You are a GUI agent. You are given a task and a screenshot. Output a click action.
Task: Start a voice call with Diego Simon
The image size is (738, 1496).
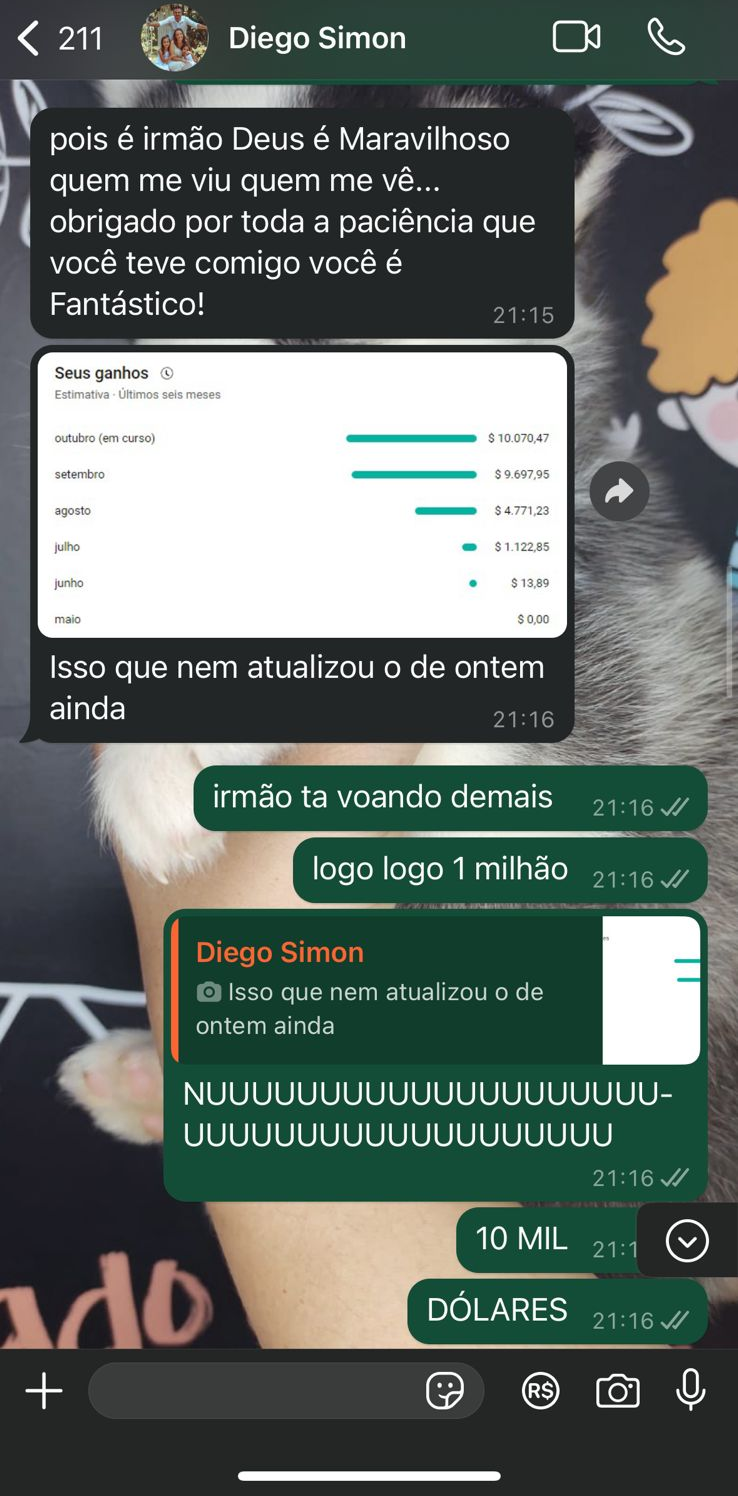point(666,38)
